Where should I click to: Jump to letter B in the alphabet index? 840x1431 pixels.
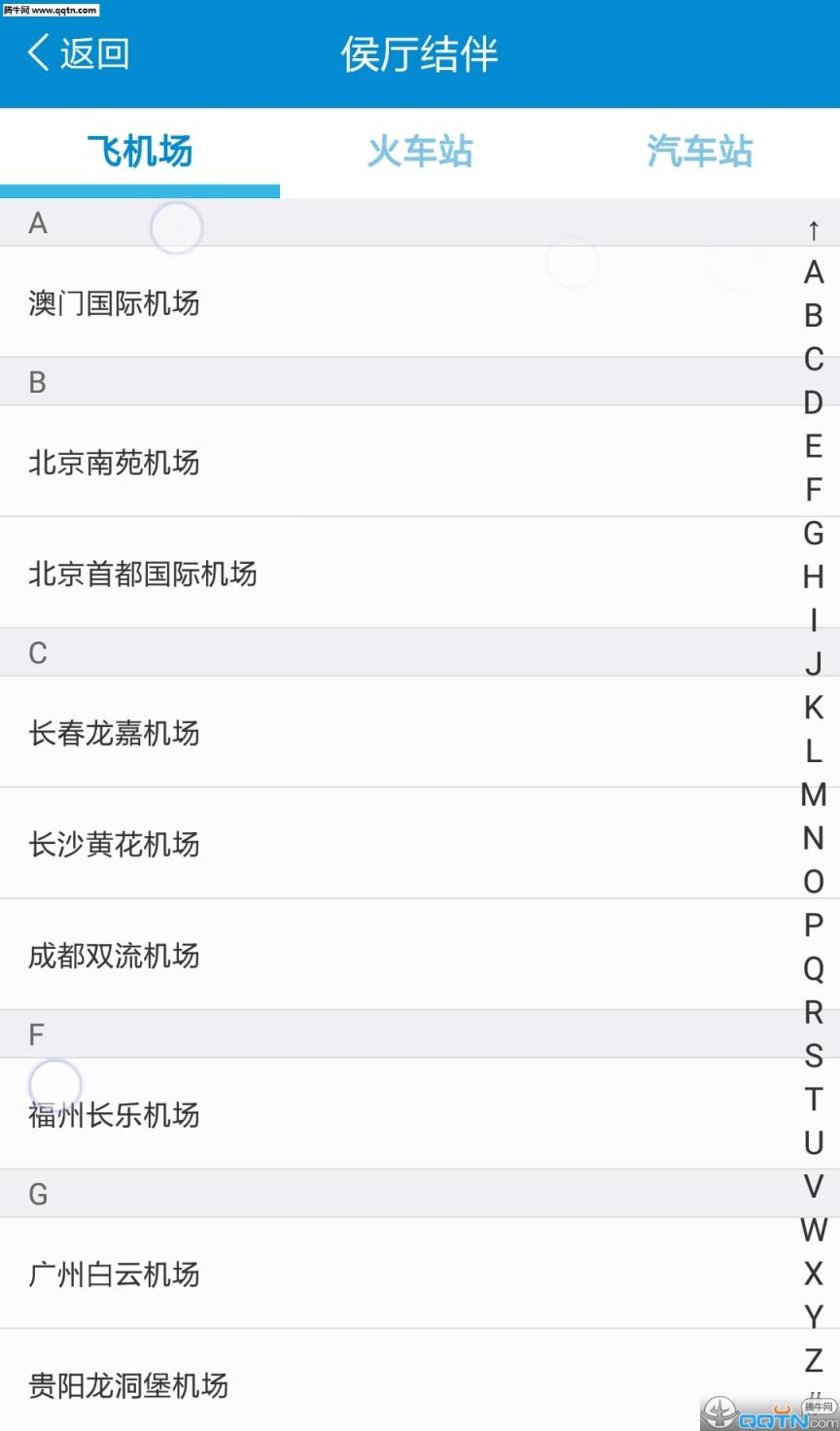[x=813, y=315]
